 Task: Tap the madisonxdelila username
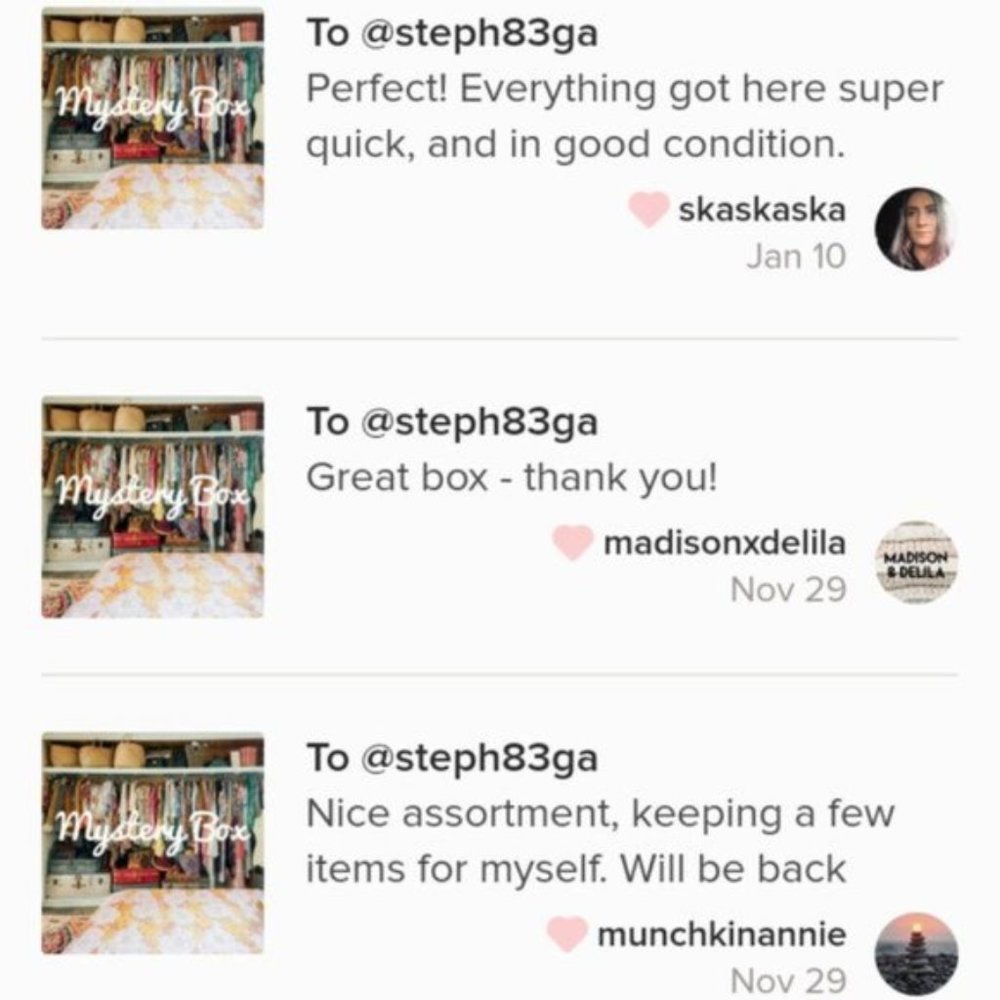click(724, 544)
